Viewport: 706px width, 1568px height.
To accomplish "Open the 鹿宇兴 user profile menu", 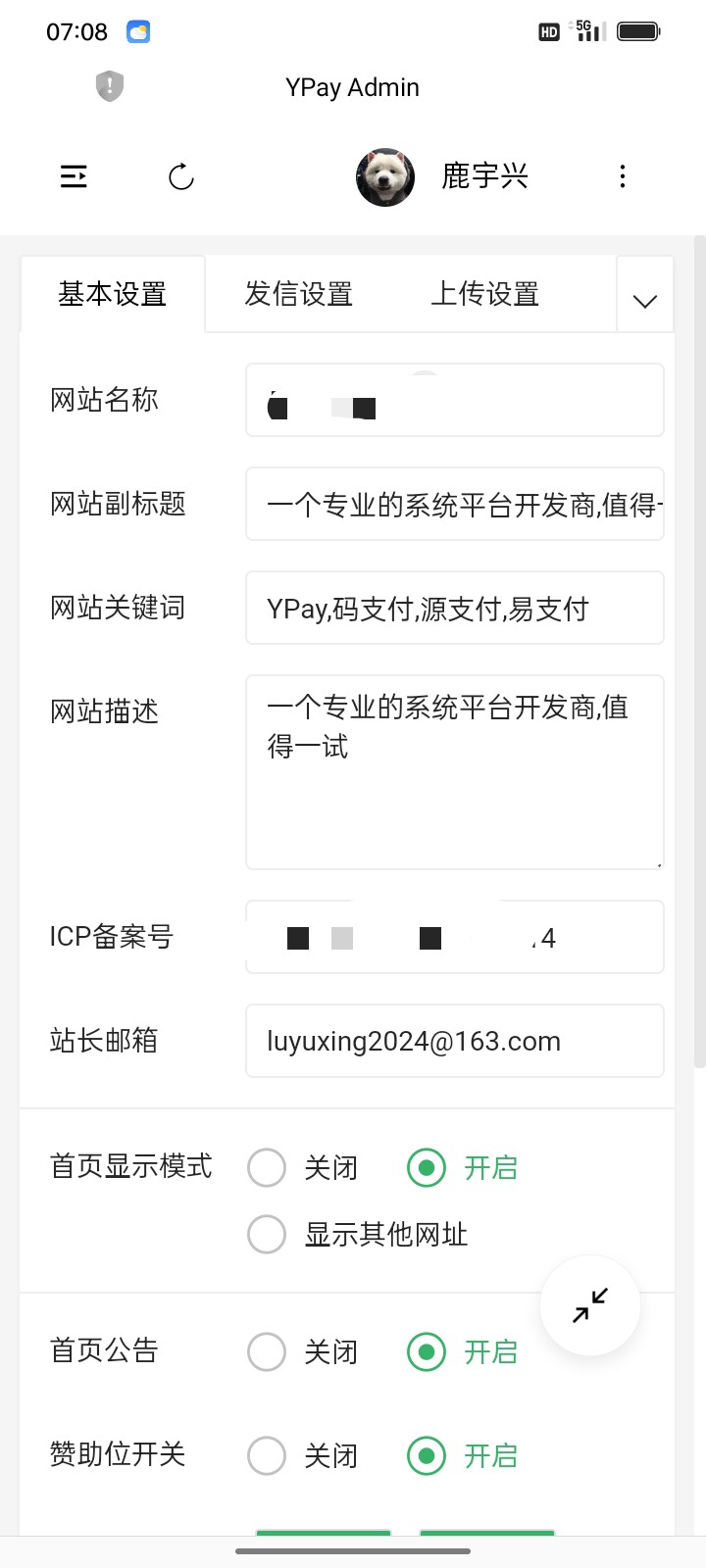I will pos(442,177).
